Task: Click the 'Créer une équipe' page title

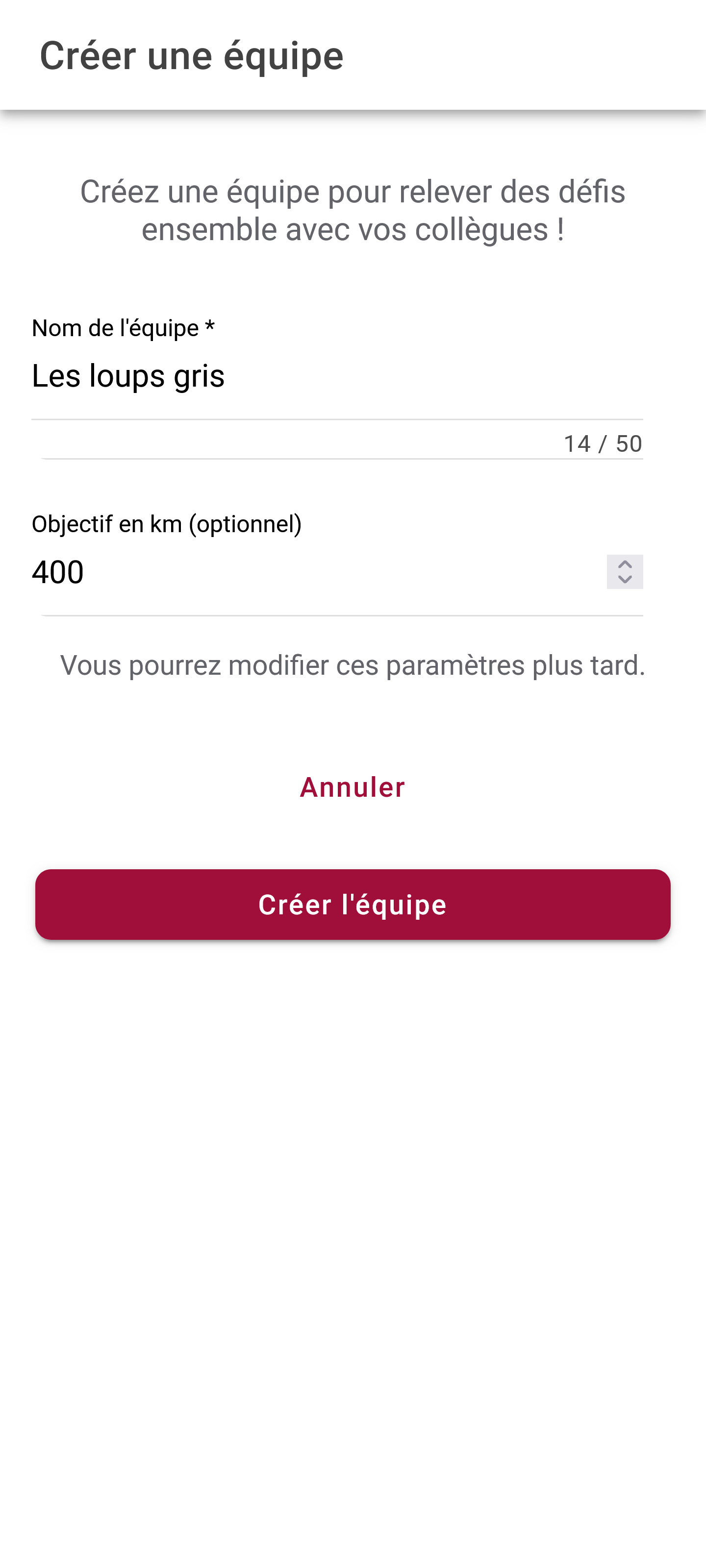Action: point(191,55)
